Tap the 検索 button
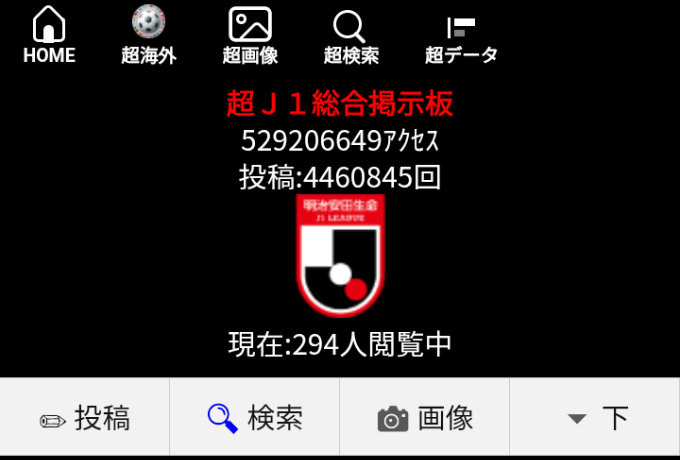 tap(255, 418)
